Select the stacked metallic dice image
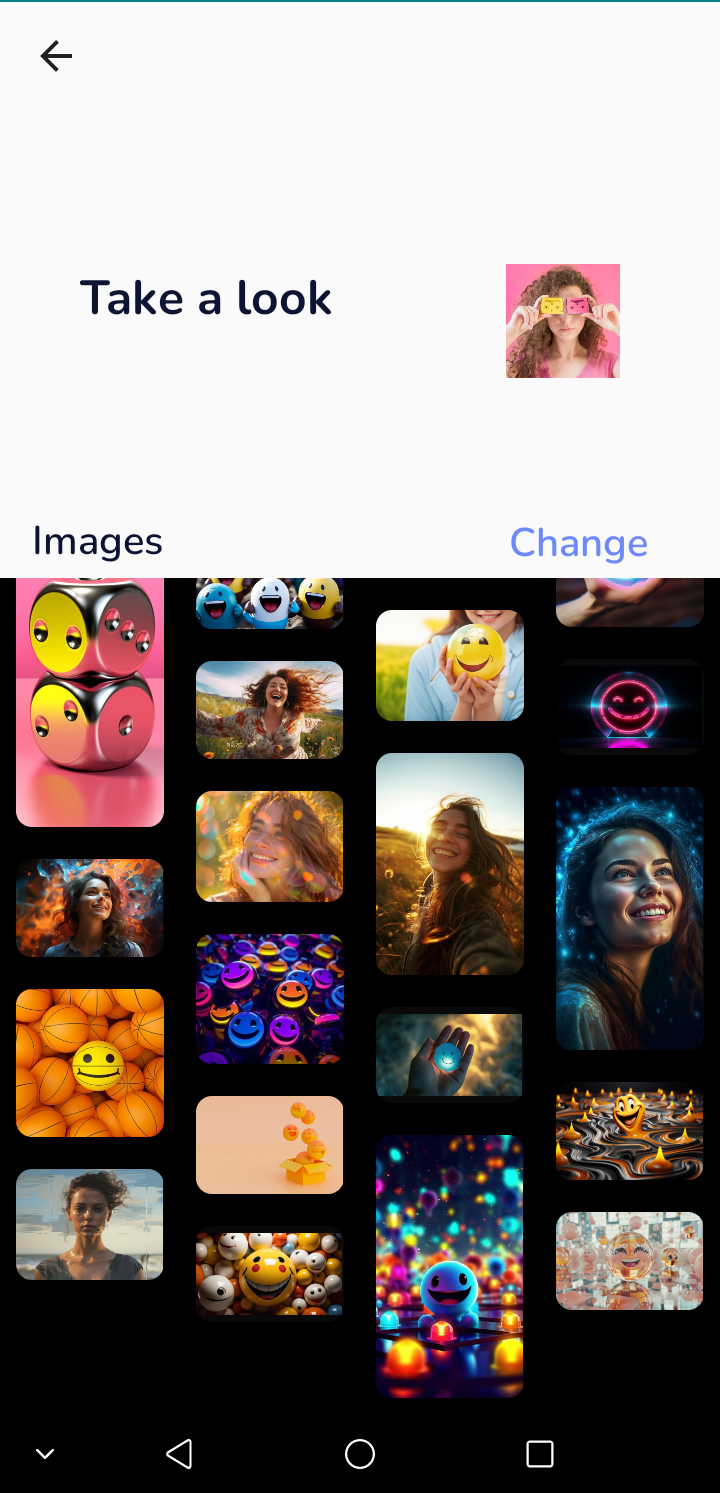The height and width of the screenshot is (1493, 720). [x=90, y=702]
